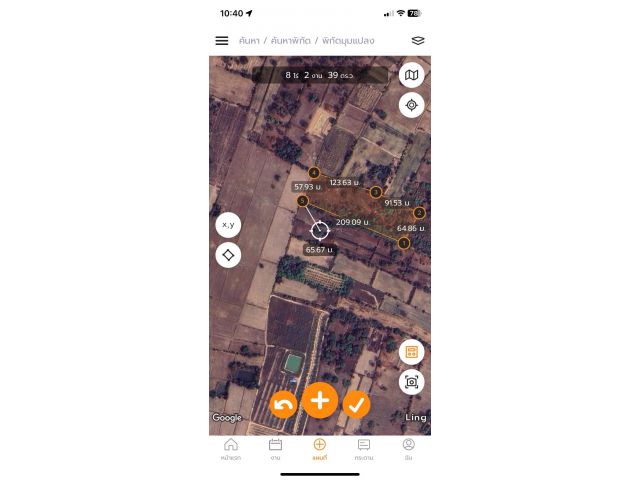Capture the map screenshot
Screen dimensions: 640x480
411,382
